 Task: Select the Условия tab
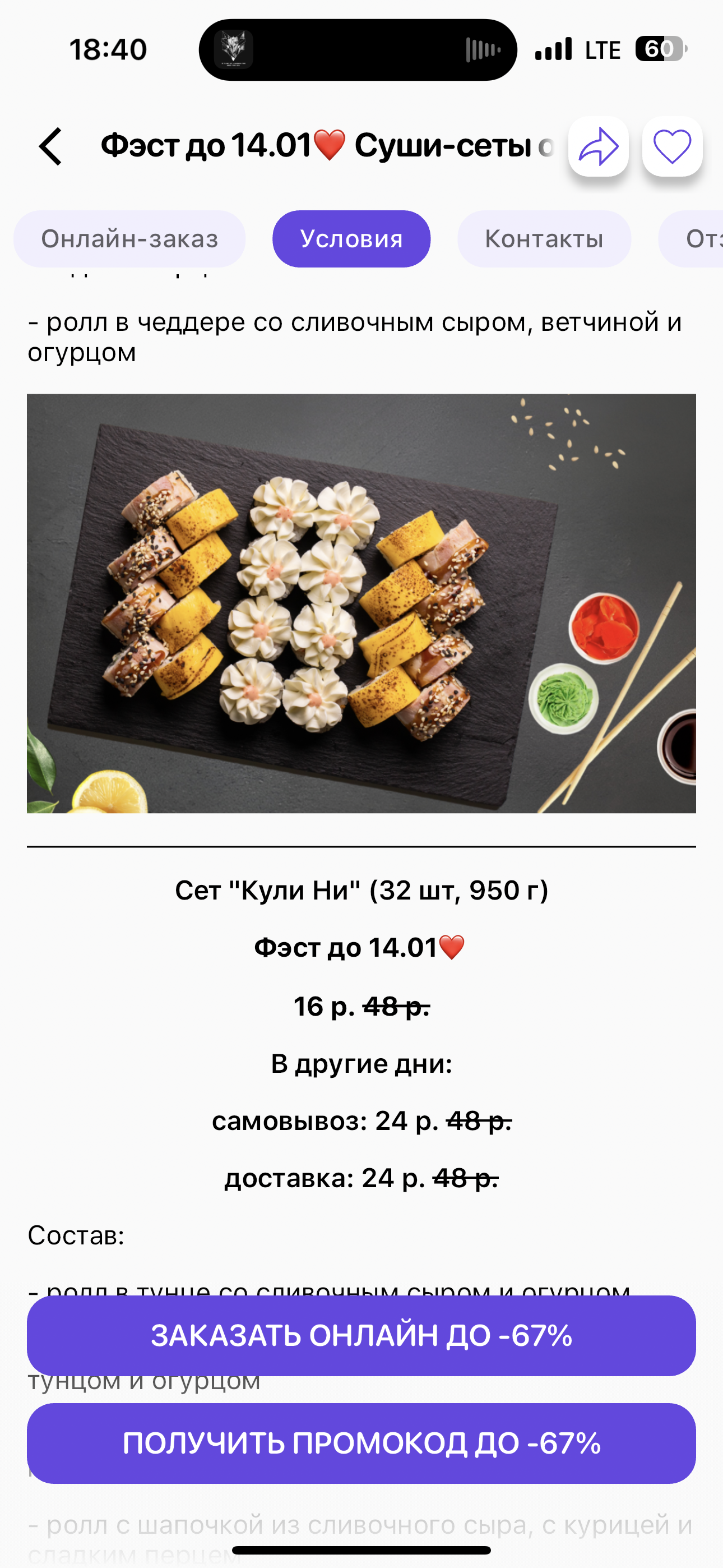coord(351,238)
